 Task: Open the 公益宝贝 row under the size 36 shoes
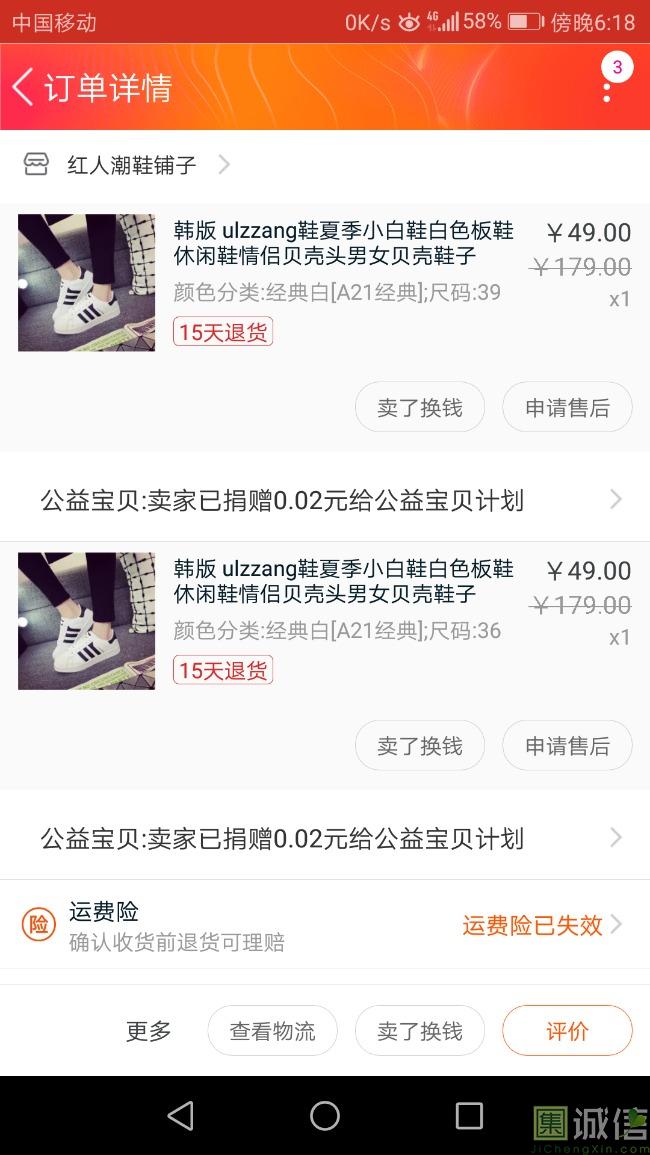coord(325,838)
